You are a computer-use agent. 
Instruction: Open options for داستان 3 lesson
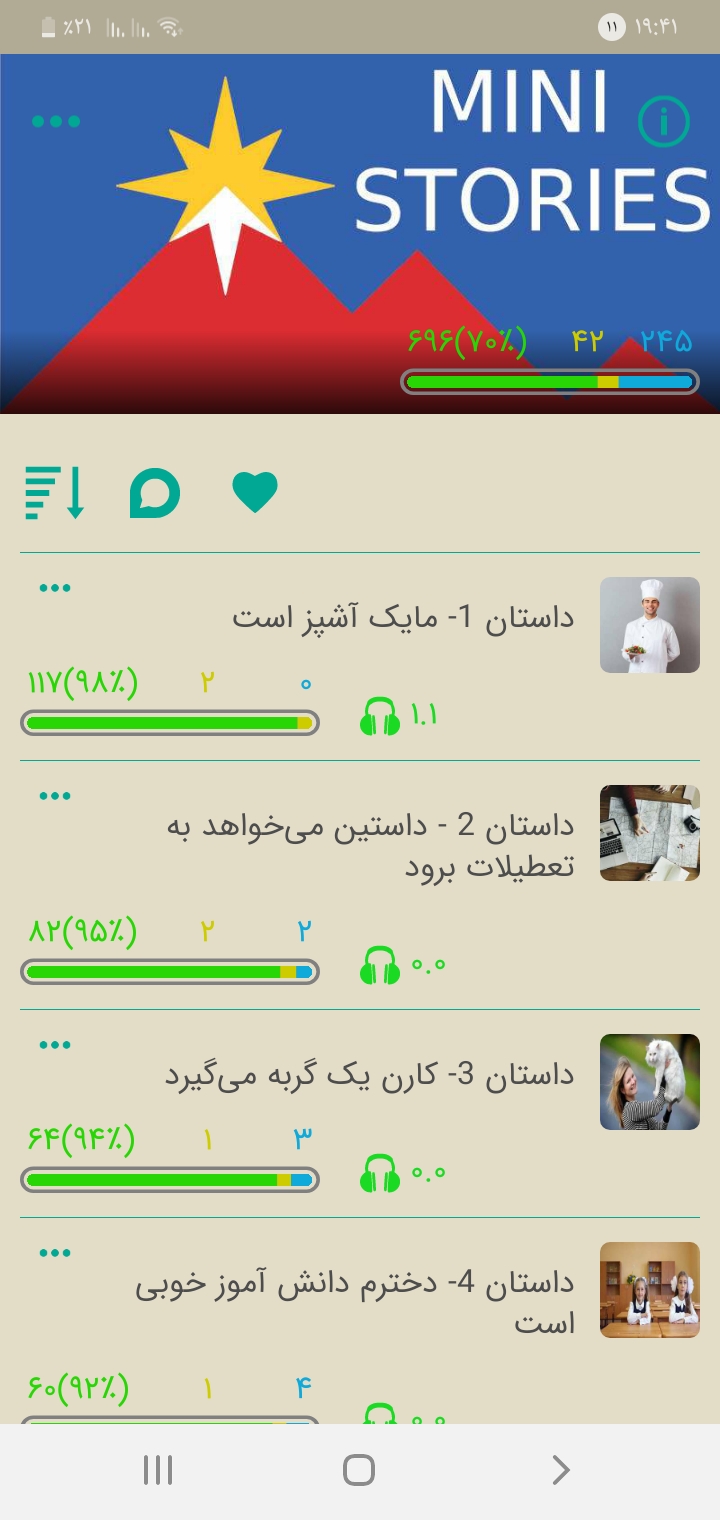pyautogui.click(x=55, y=1045)
